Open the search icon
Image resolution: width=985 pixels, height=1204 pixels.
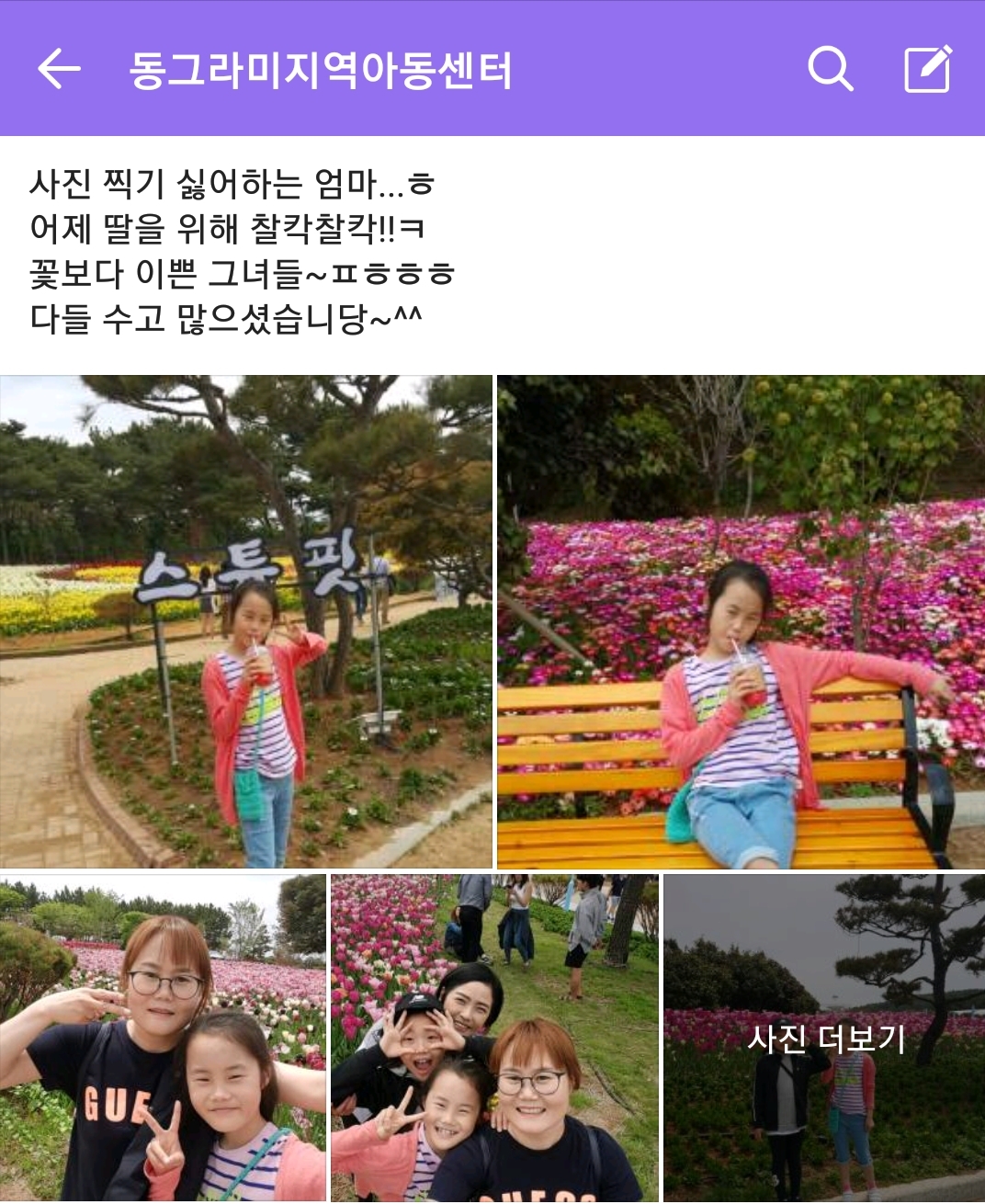click(830, 69)
